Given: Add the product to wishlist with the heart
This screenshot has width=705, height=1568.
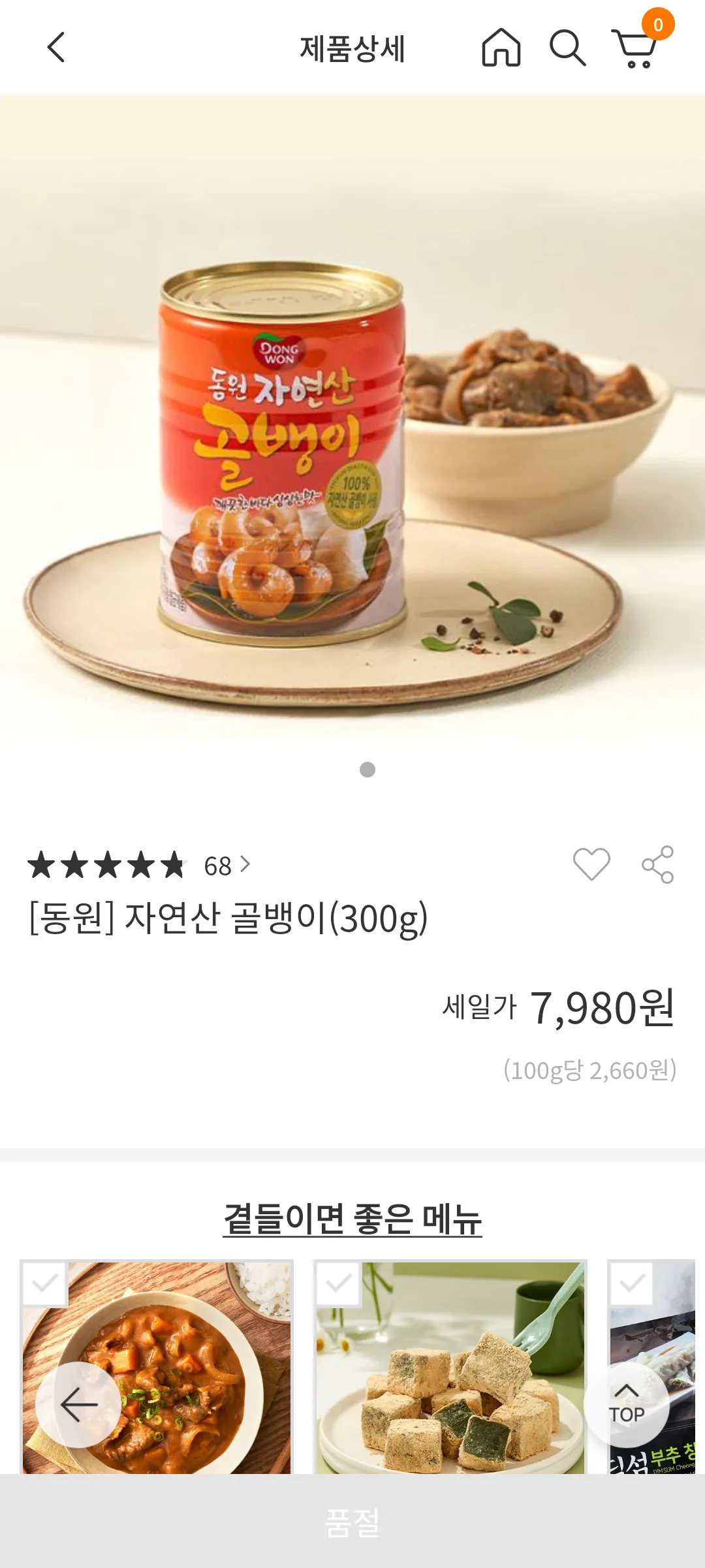Looking at the screenshot, I should [591, 864].
